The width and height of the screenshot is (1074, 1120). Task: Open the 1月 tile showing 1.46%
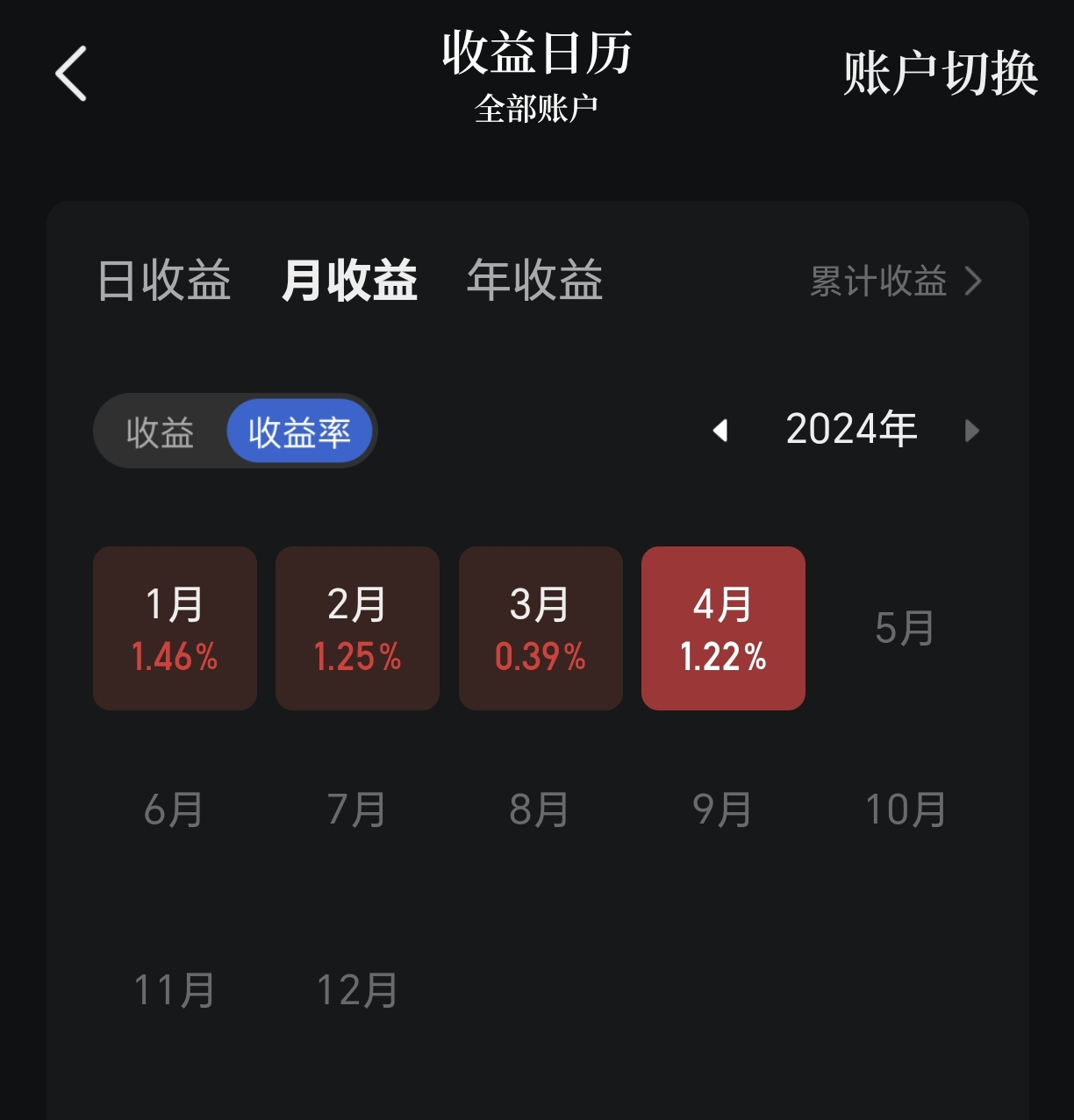[x=175, y=628]
